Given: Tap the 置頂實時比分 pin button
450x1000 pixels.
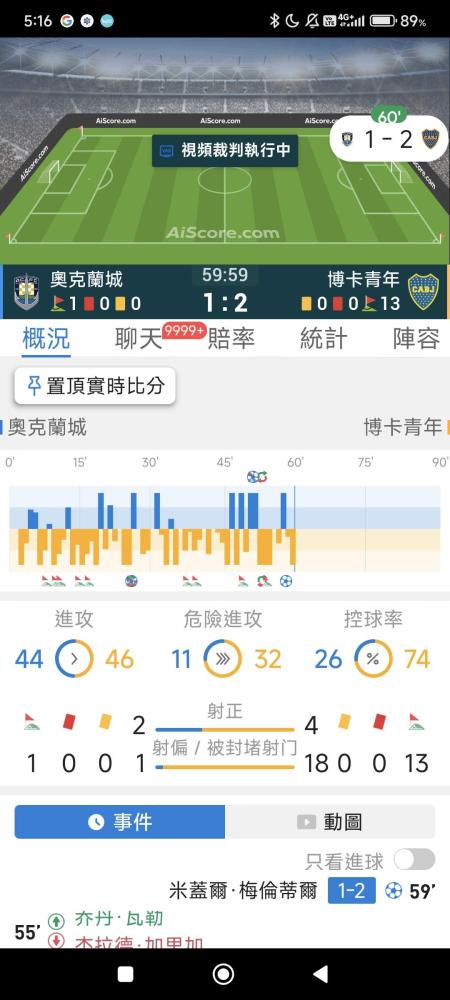Looking at the screenshot, I should [95, 385].
